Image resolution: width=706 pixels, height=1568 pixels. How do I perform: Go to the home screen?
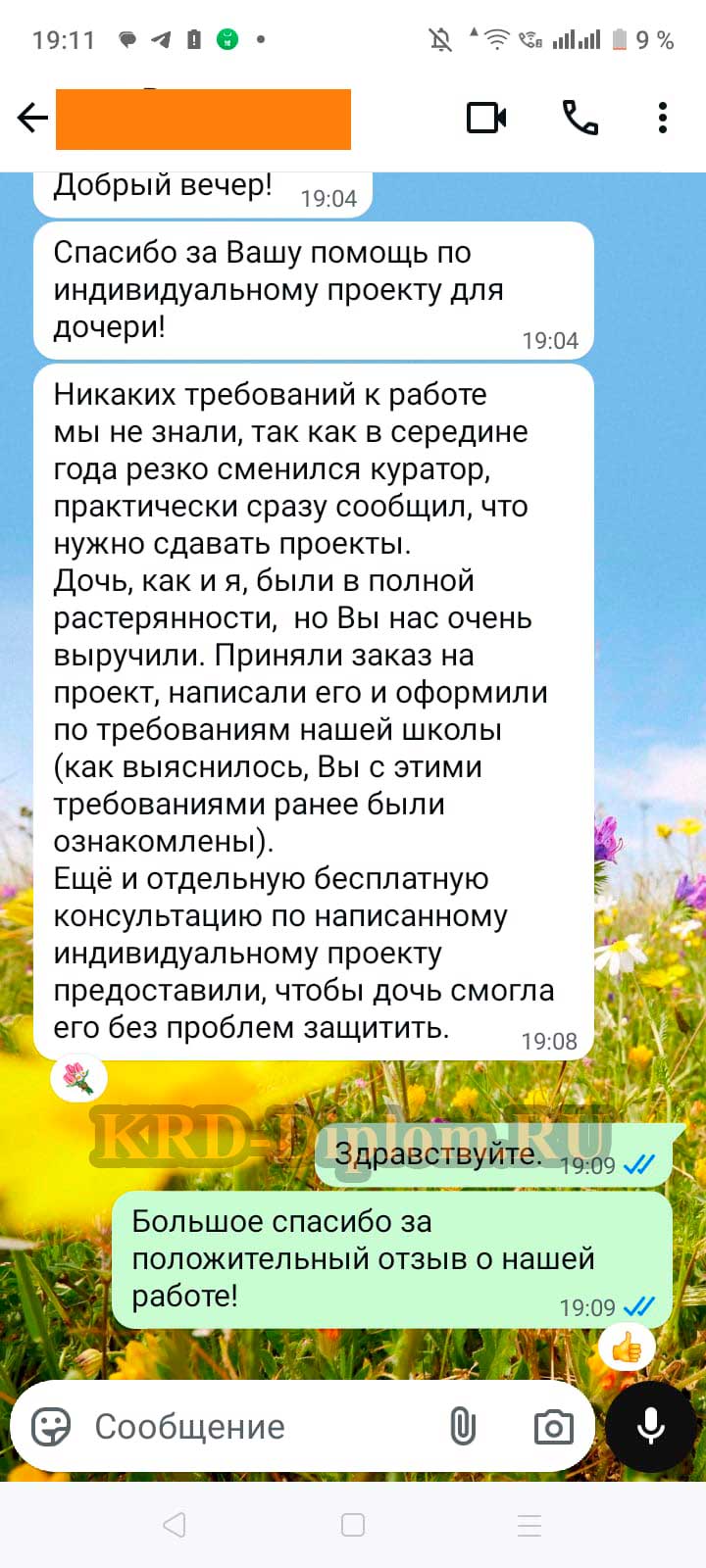coord(353,1525)
